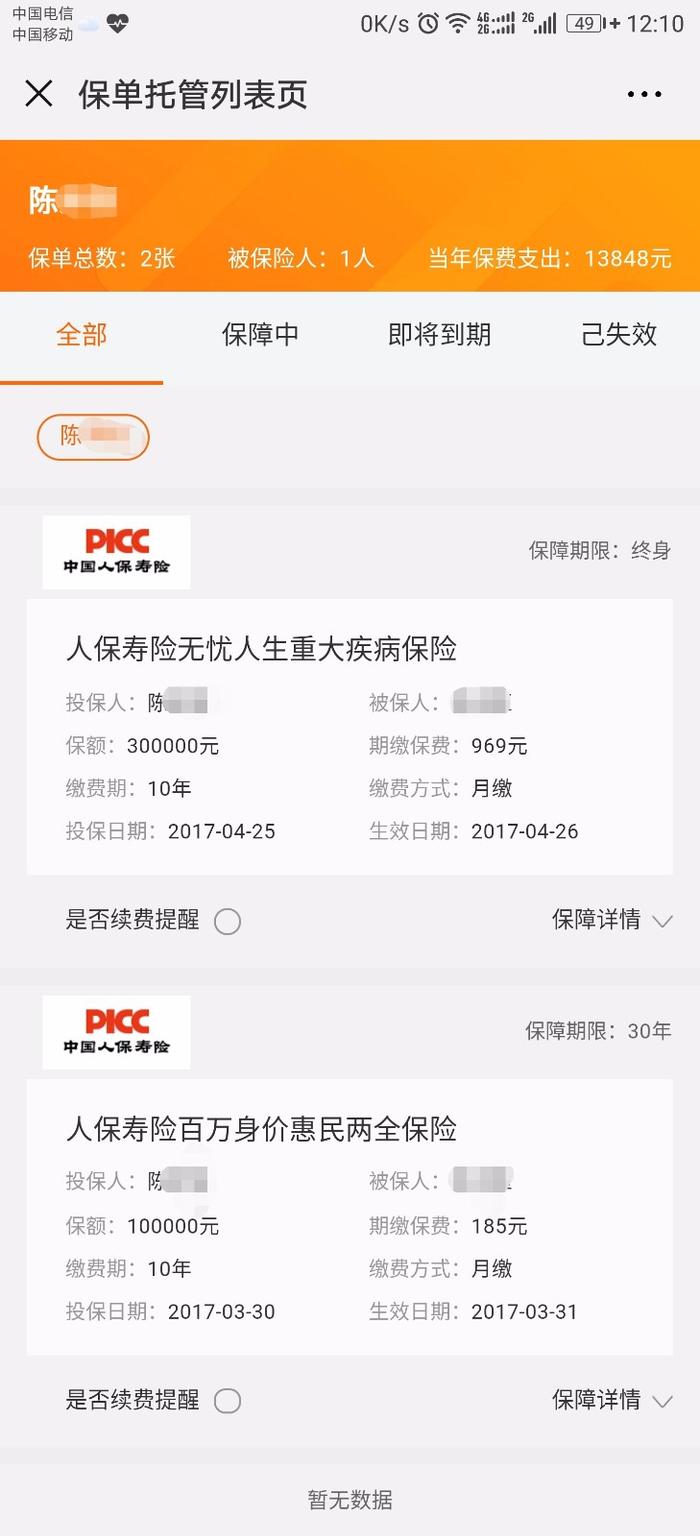Select the 陈 insured person chip
This screenshot has width=700, height=1536.
tap(93, 437)
